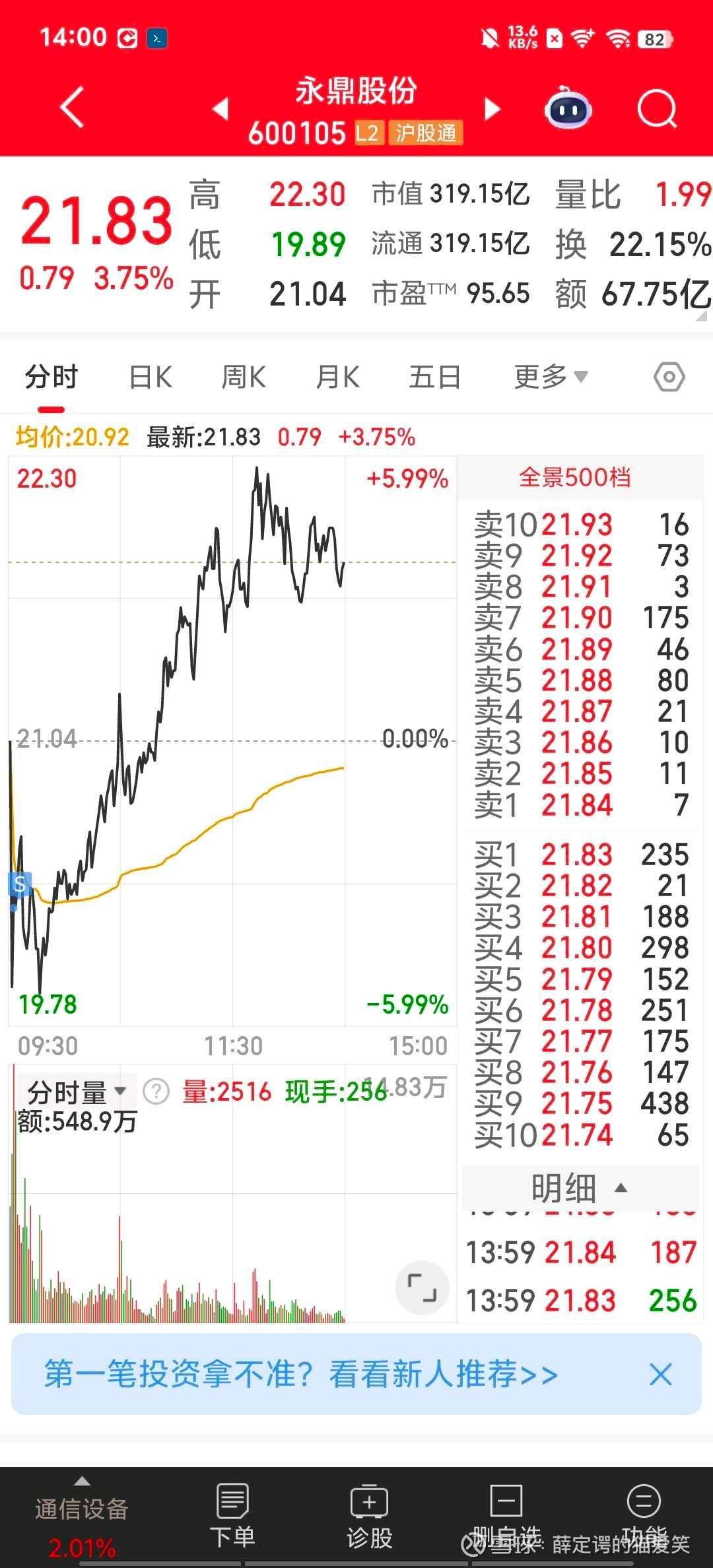Select the 日K chart tab
The height and width of the screenshot is (1568, 713).
(151, 377)
